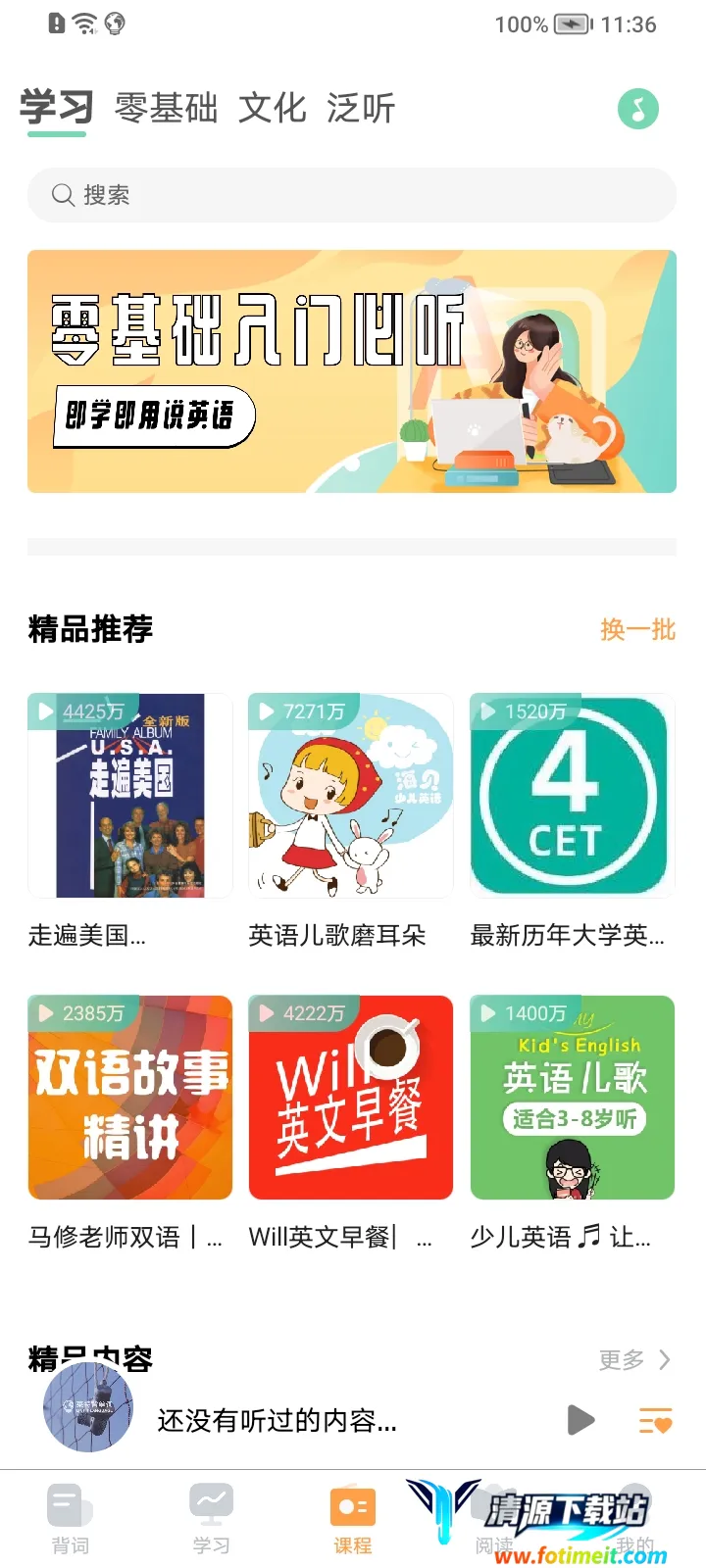The image size is (706, 1568).
Task: Open the 零基础入门必听 banner
Action: pos(351,371)
